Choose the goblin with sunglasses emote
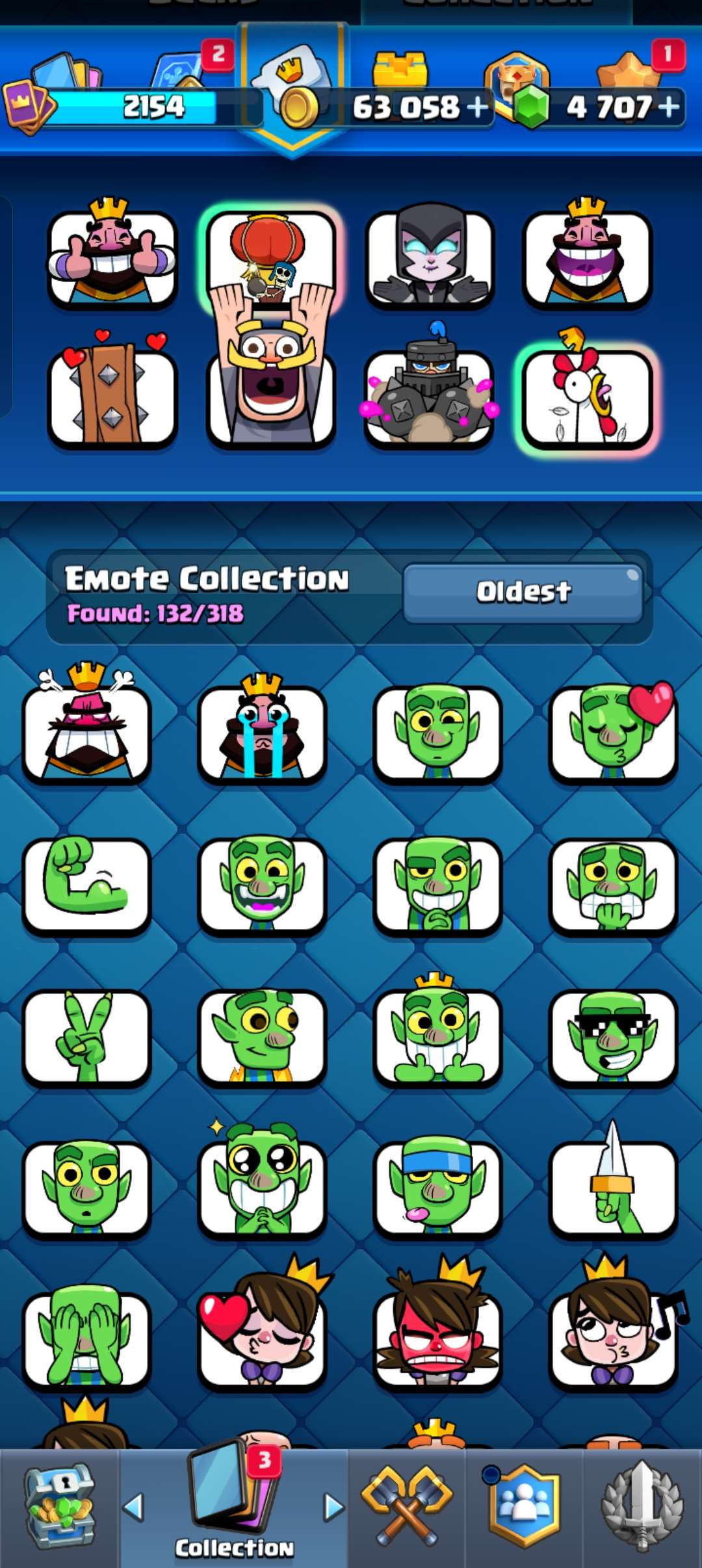This screenshot has width=702, height=1568. click(x=614, y=1037)
